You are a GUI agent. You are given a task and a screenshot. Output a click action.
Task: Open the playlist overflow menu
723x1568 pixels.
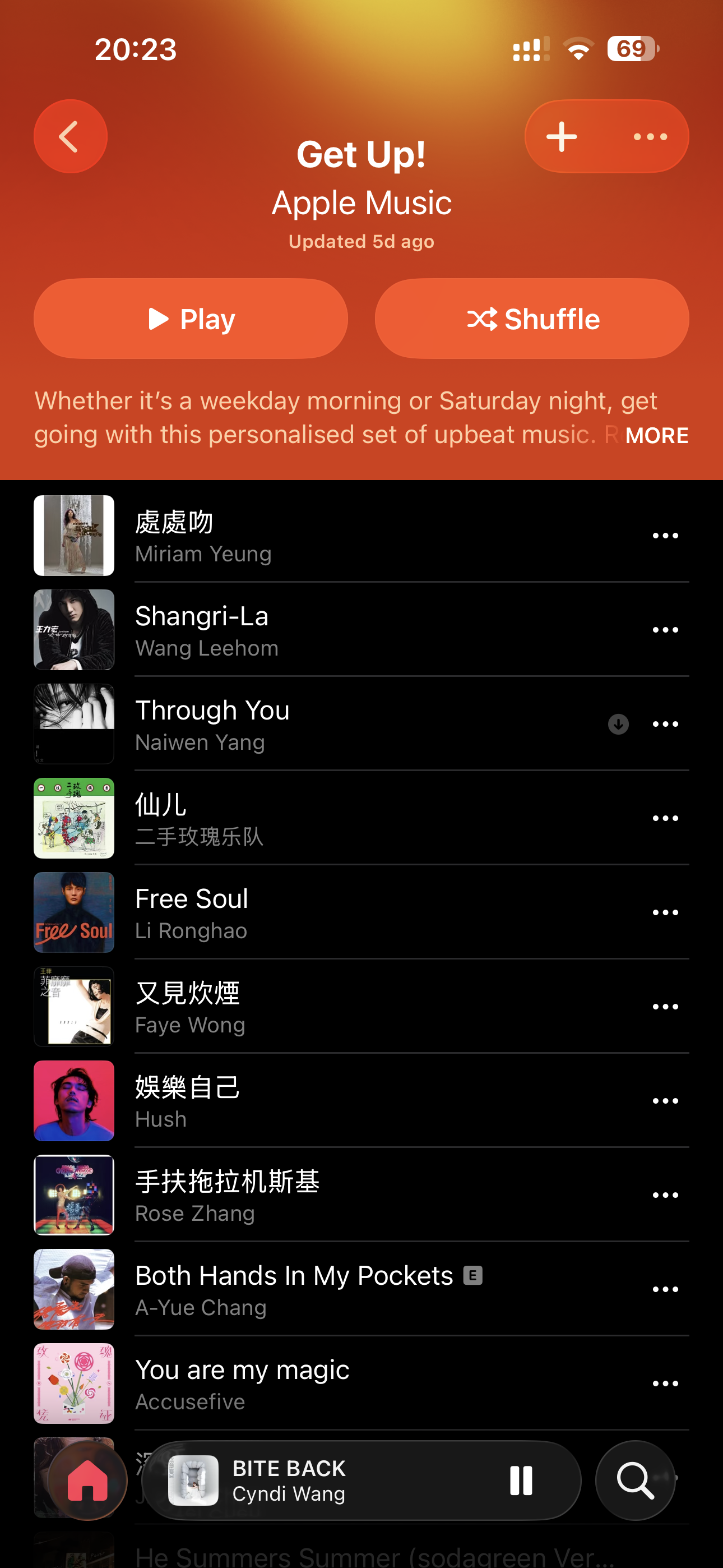coord(650,136)
